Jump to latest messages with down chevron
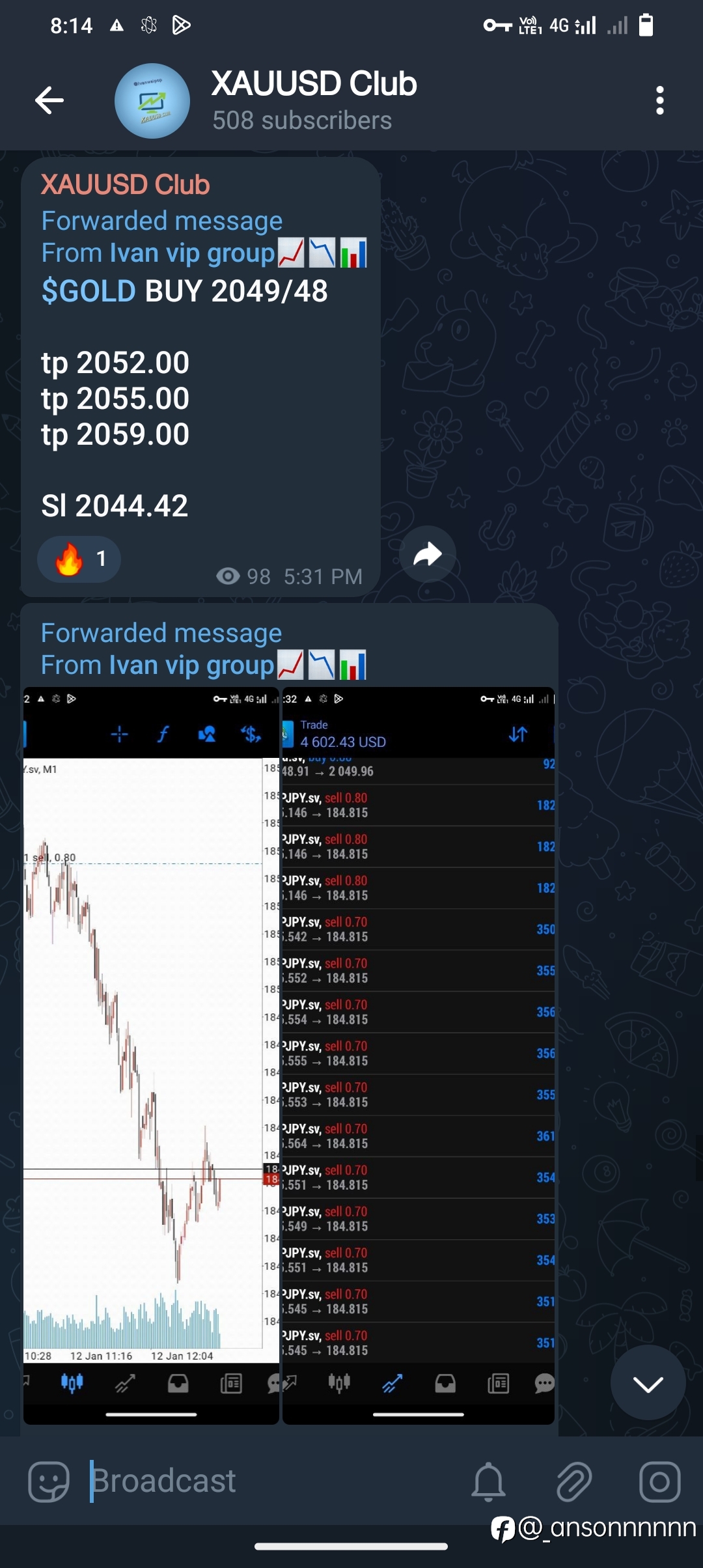703x1568 pixels. [x=648, y=1383]
